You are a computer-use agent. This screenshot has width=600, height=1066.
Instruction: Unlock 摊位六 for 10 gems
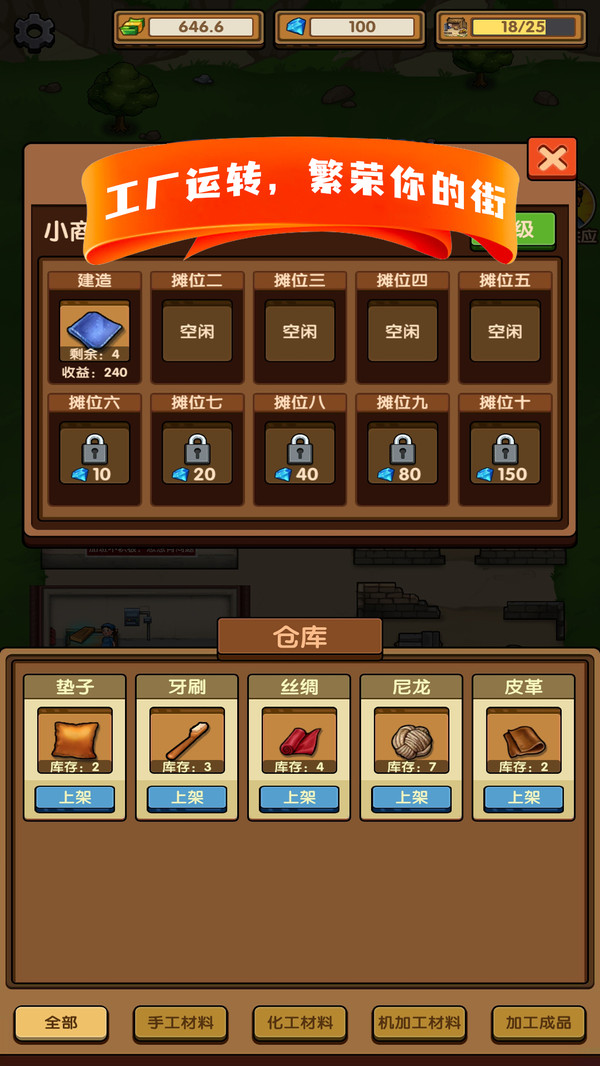[x=94, y=453]
